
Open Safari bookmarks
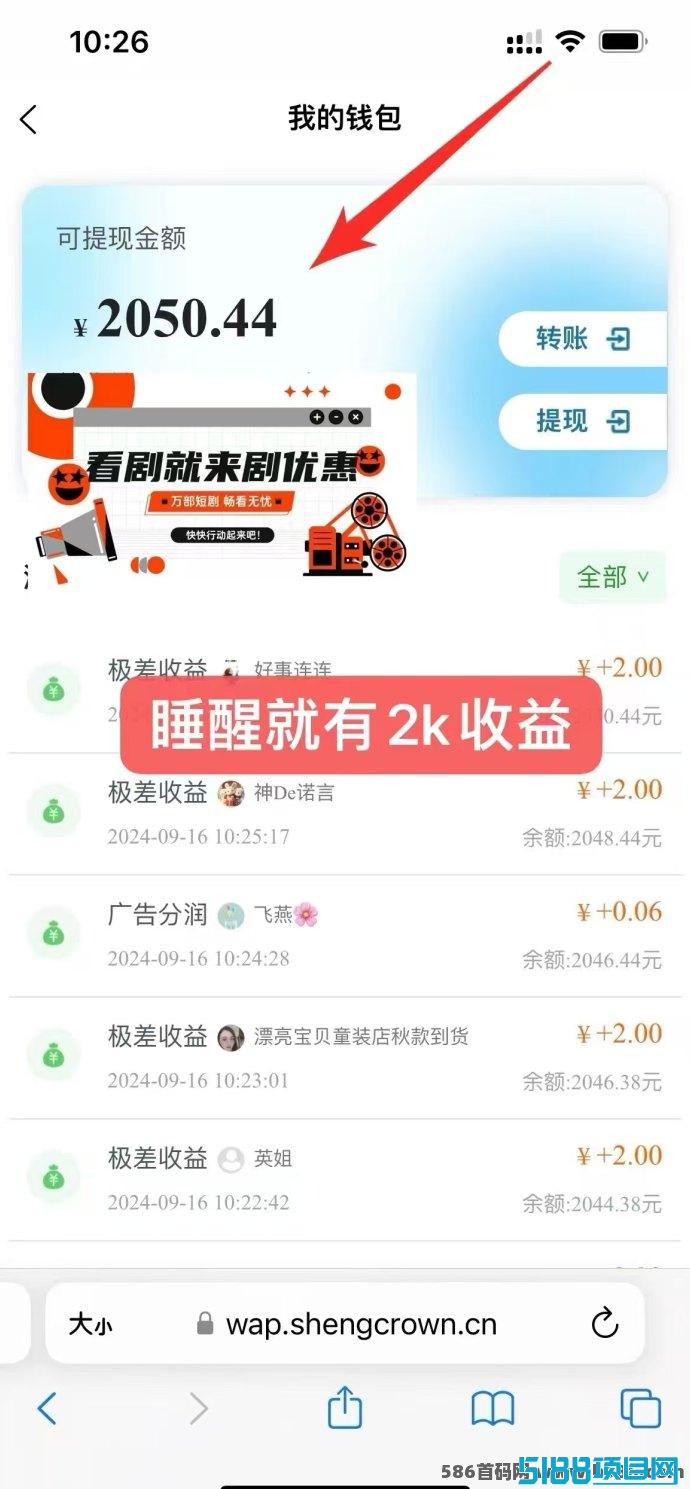coord(492,1409)
